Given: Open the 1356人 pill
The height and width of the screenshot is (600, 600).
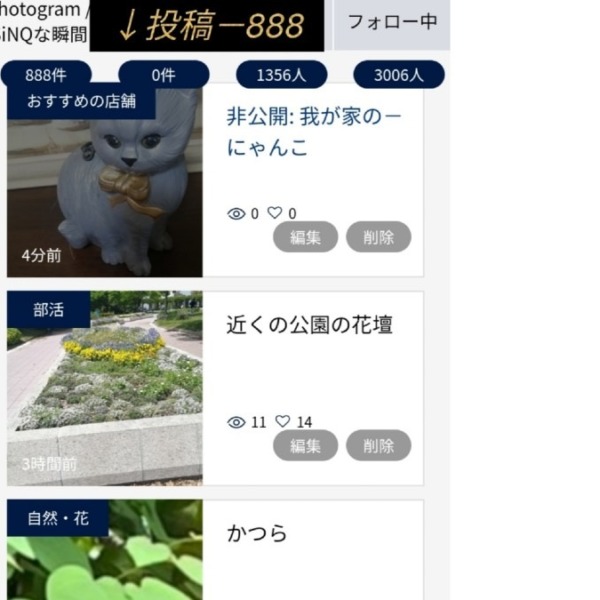Looking at the screenshot, I should tap(282, 75).
